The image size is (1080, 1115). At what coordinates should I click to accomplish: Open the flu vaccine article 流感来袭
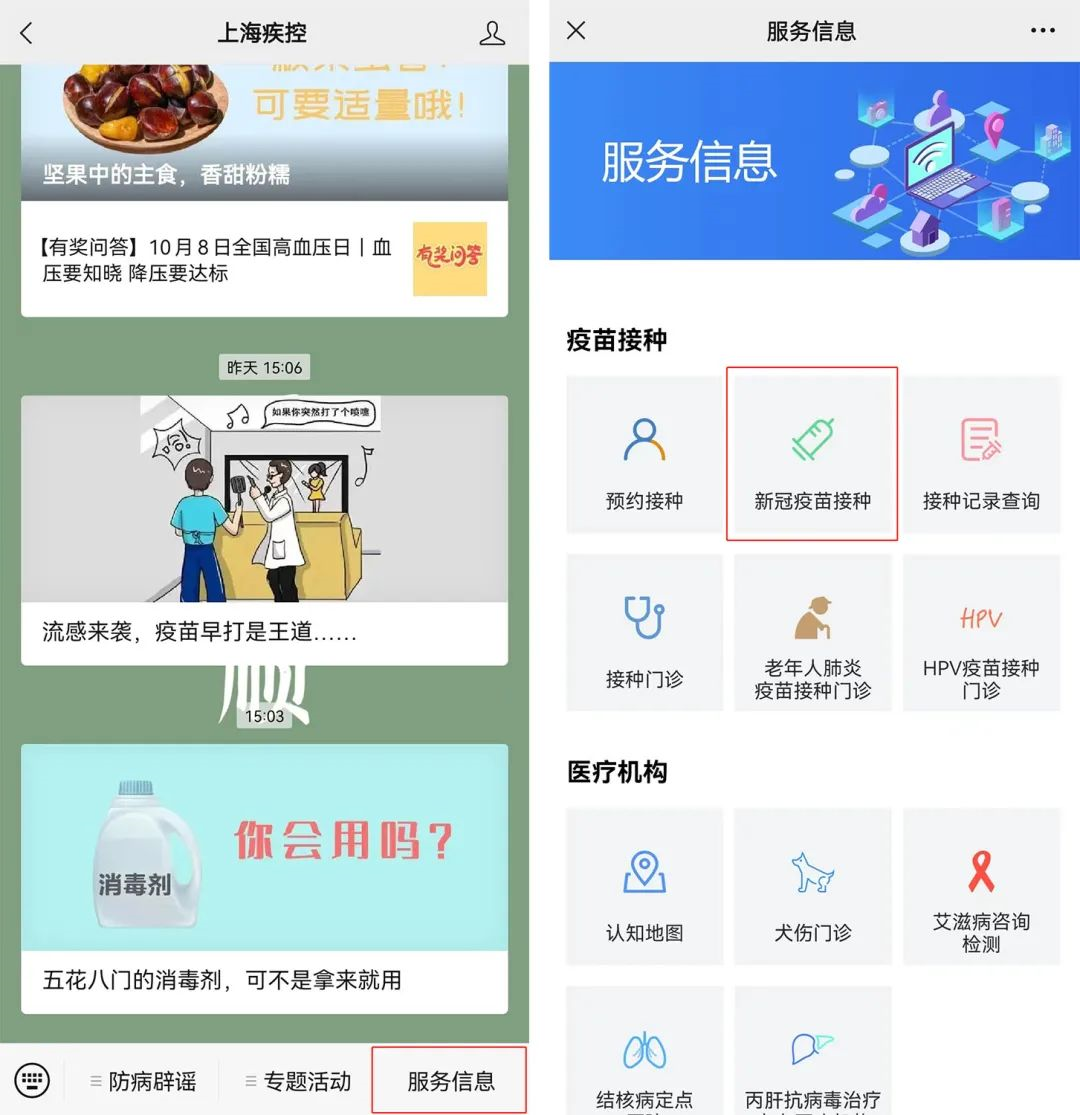(x=264, y=530)
